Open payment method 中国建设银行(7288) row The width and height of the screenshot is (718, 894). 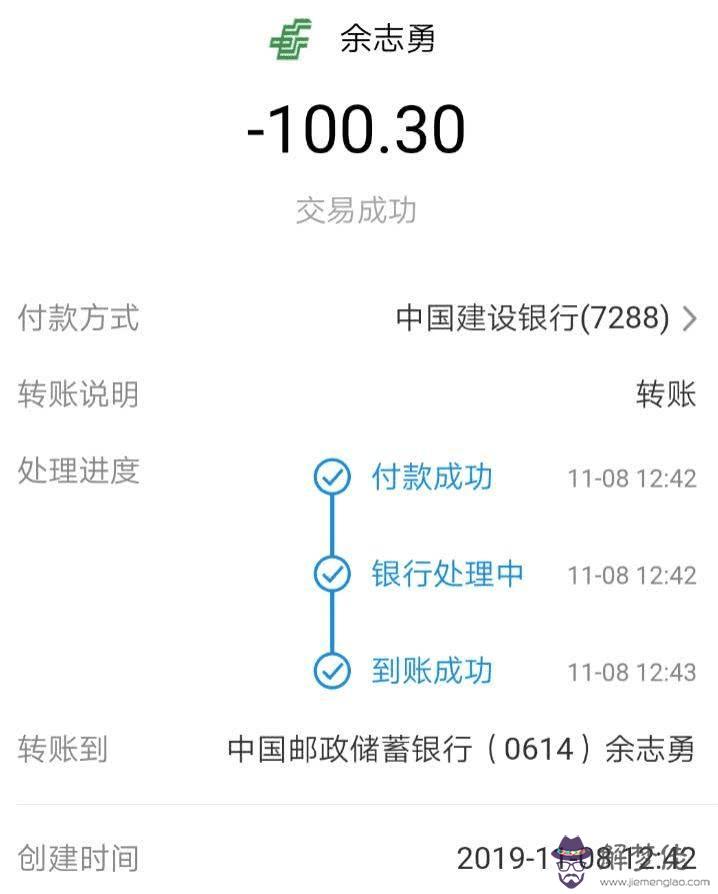click(x=545, y=319)
